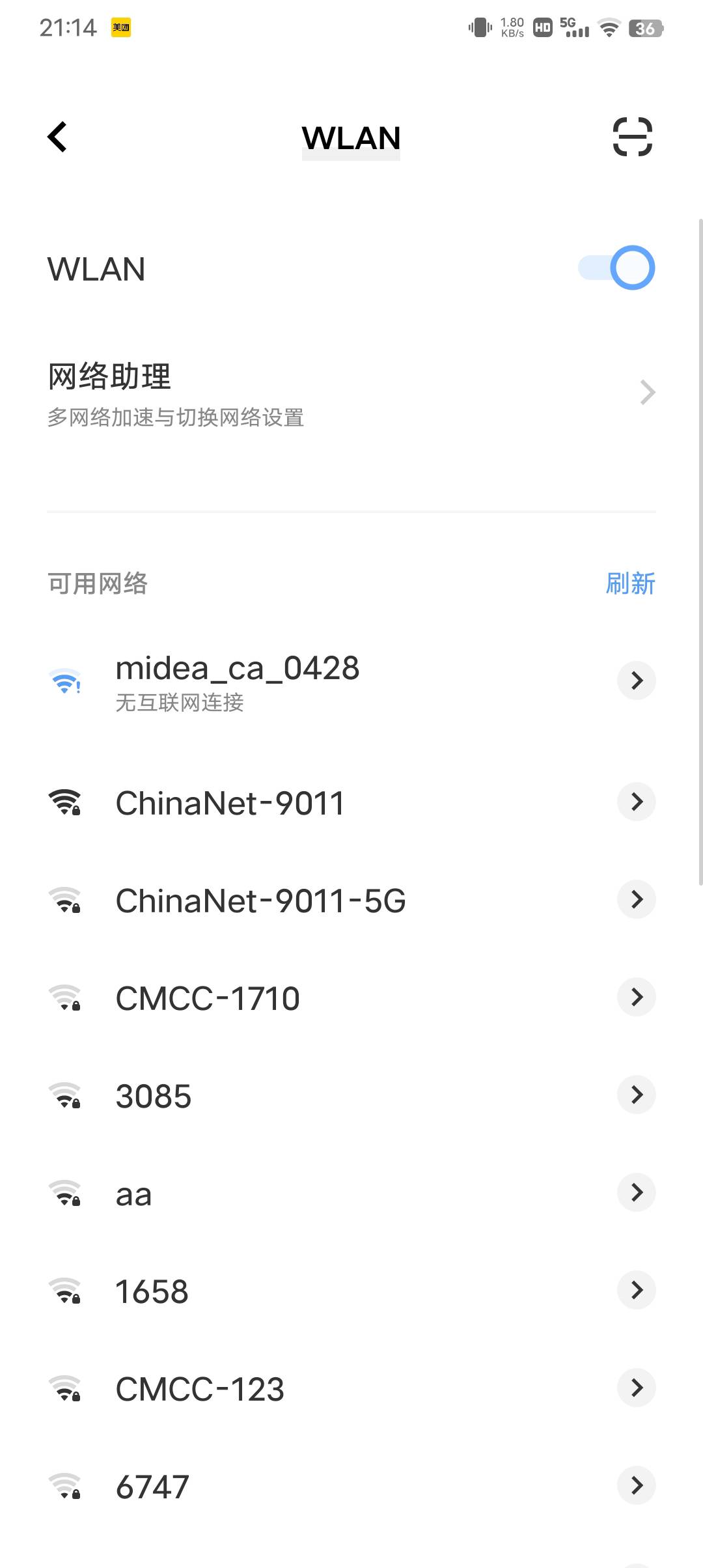Viewport: 703px width, 1568px height.
Task: Open the QR scan icon
Action: 632,137
